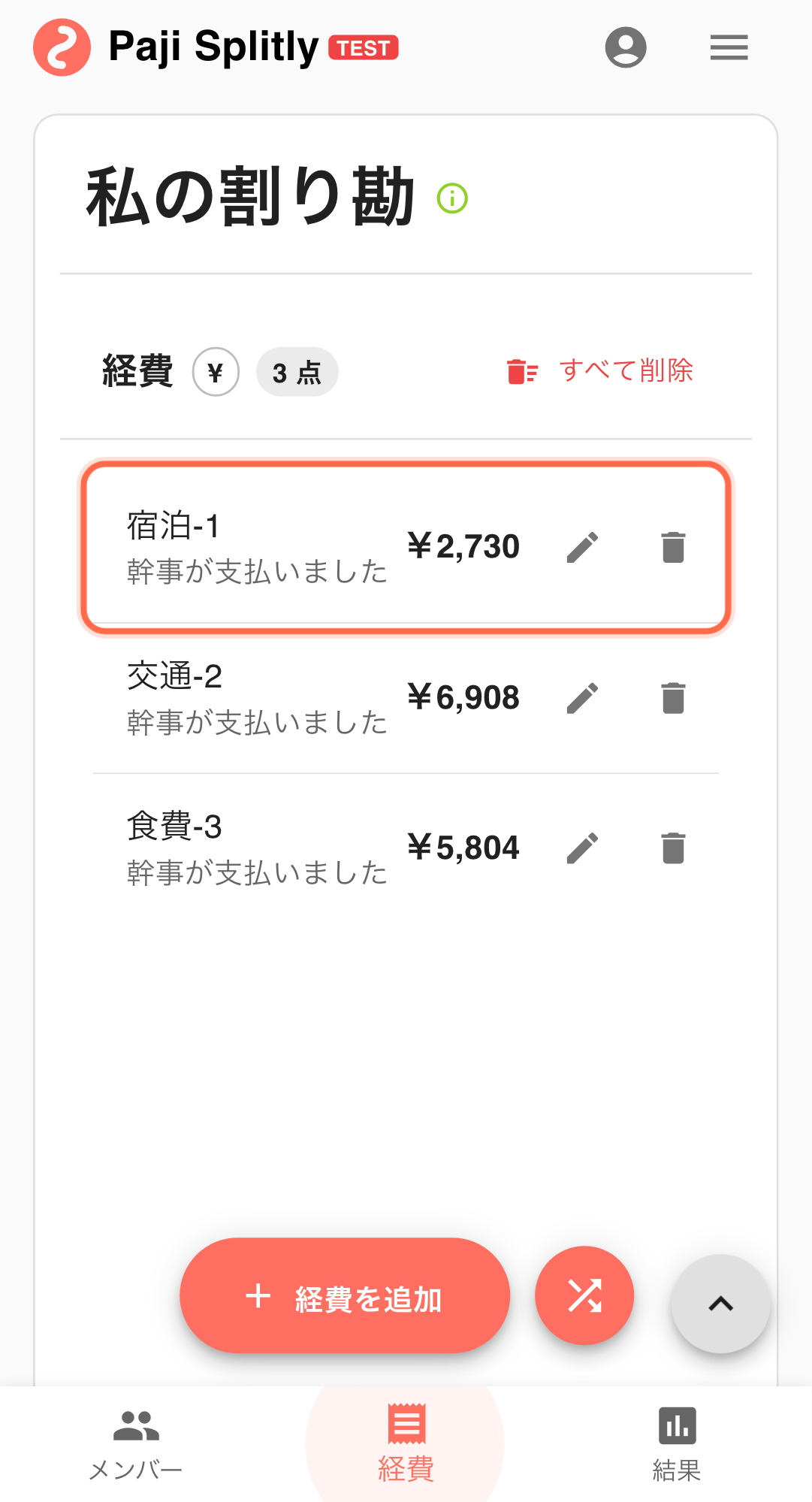Edit the 食費-3 expense

click(x=582, y=848)
